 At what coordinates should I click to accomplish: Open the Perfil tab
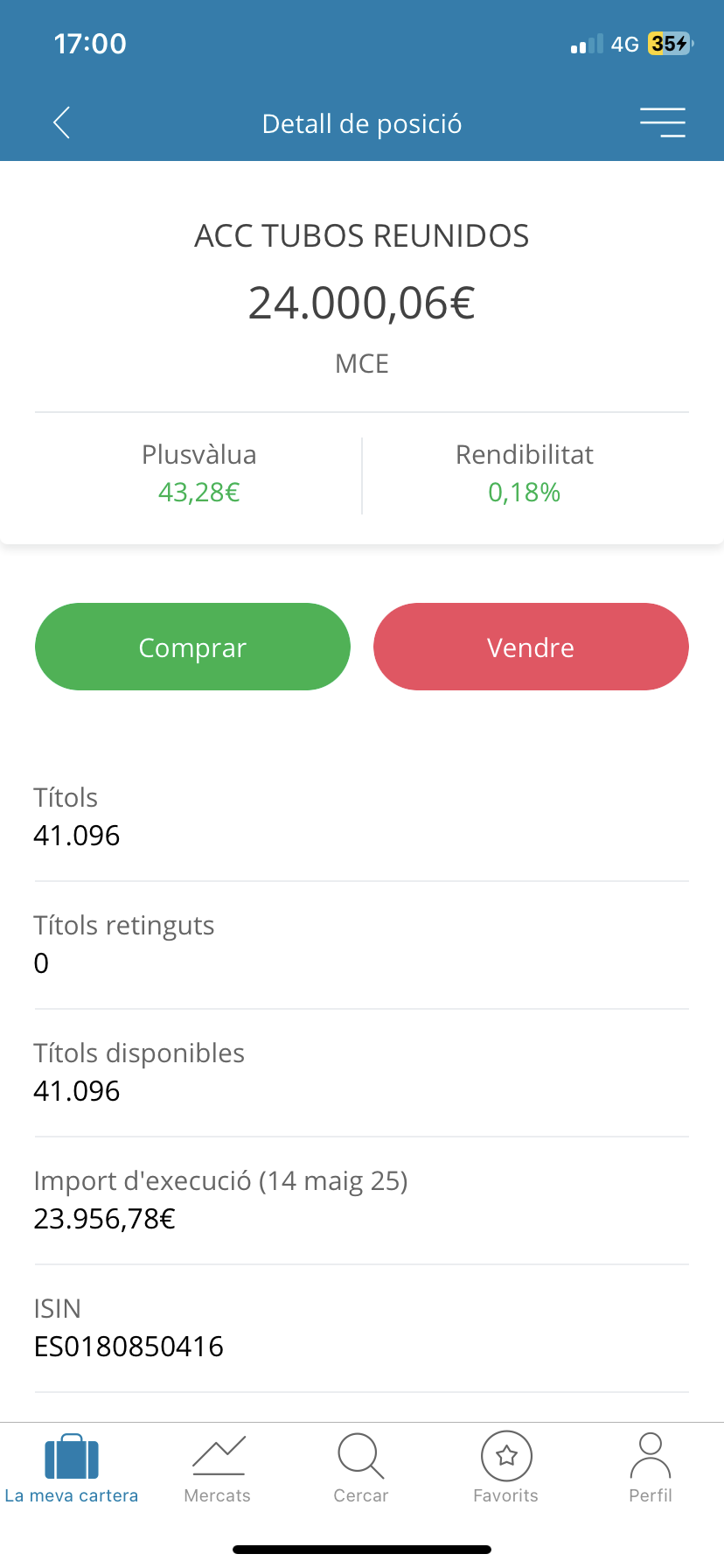coord(651,1469)
